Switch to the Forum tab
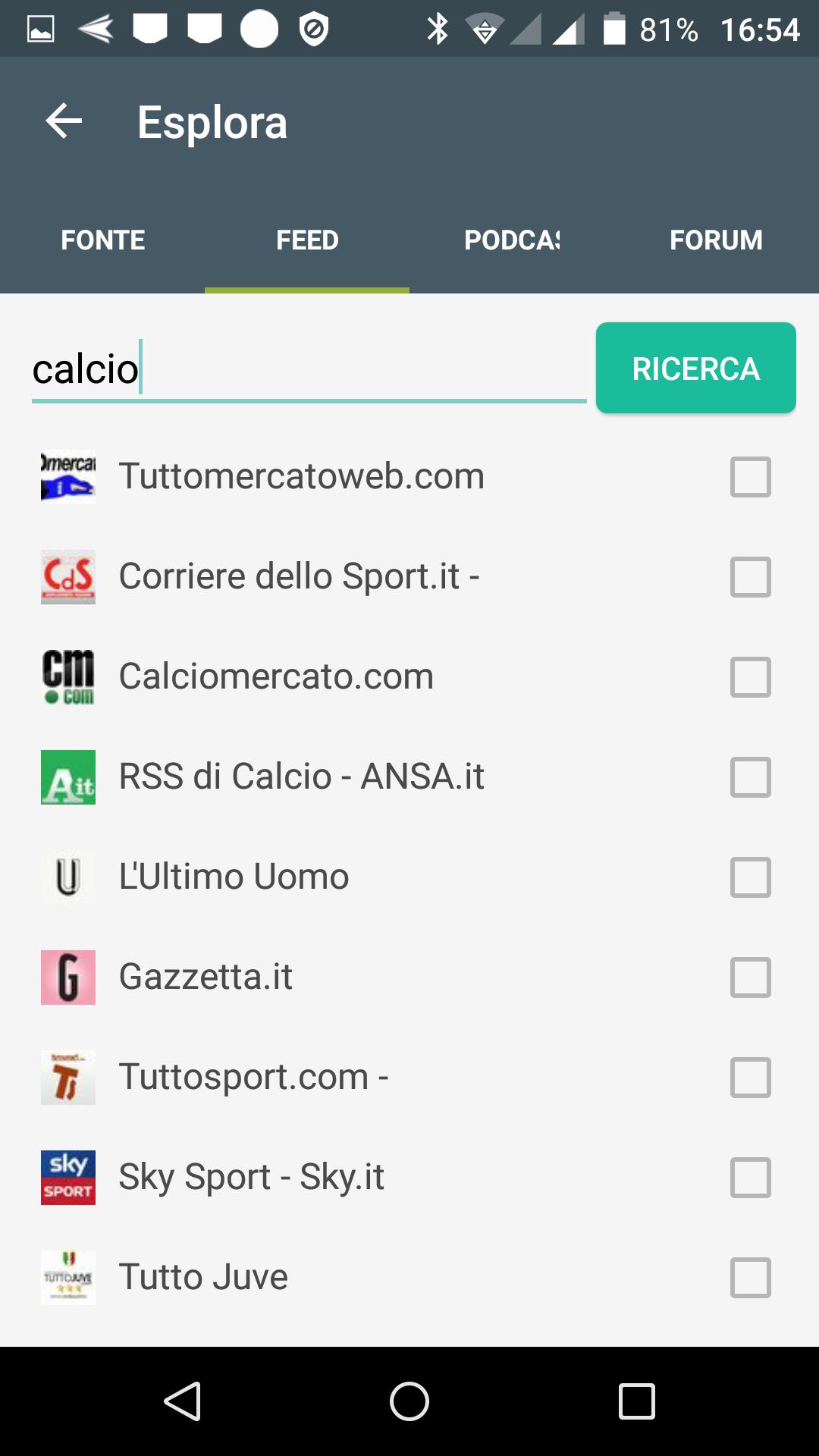 pos(716,240)
